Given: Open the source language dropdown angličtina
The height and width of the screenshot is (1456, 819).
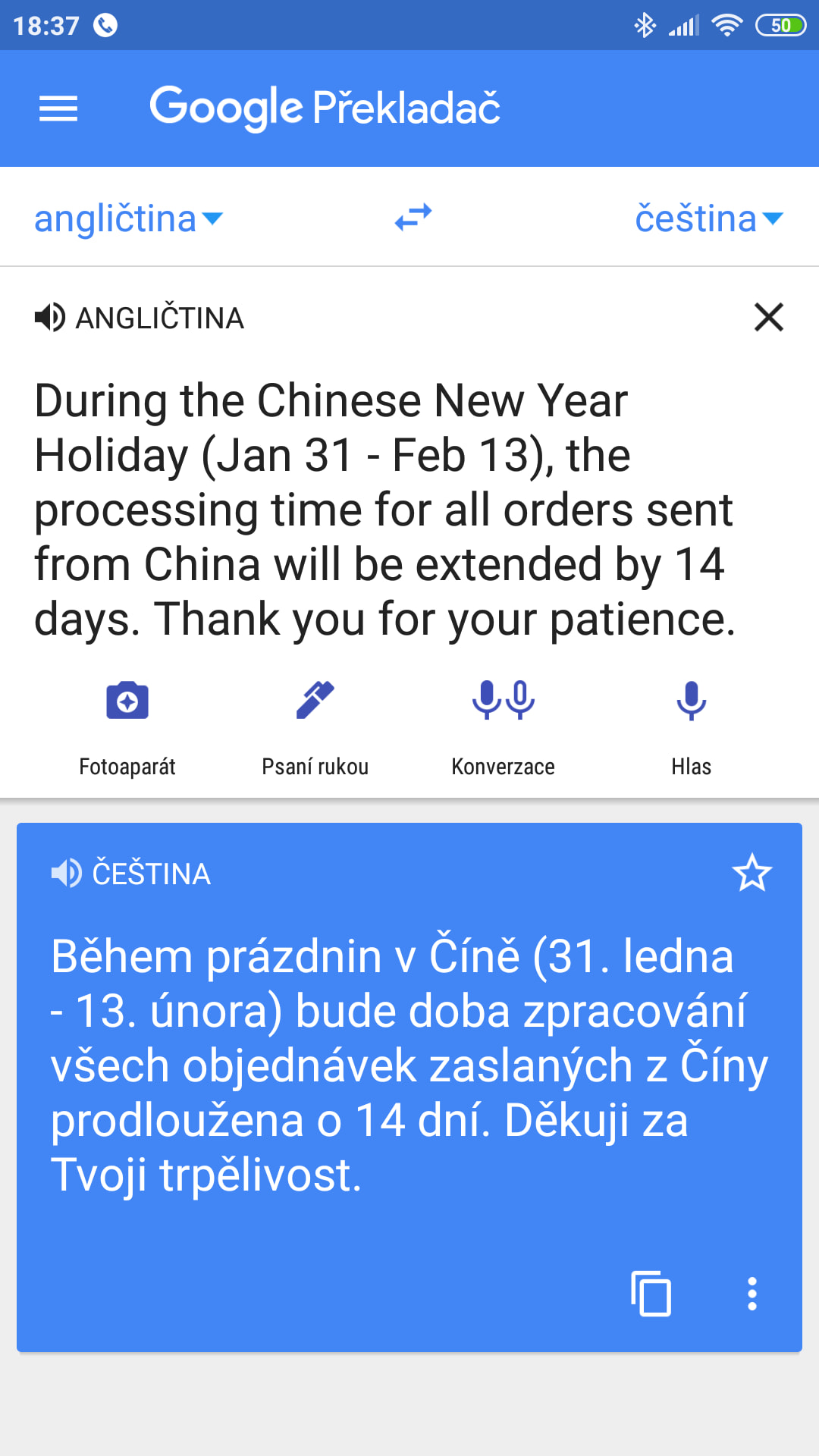Looking at the screenshot, I should (128, 219).
